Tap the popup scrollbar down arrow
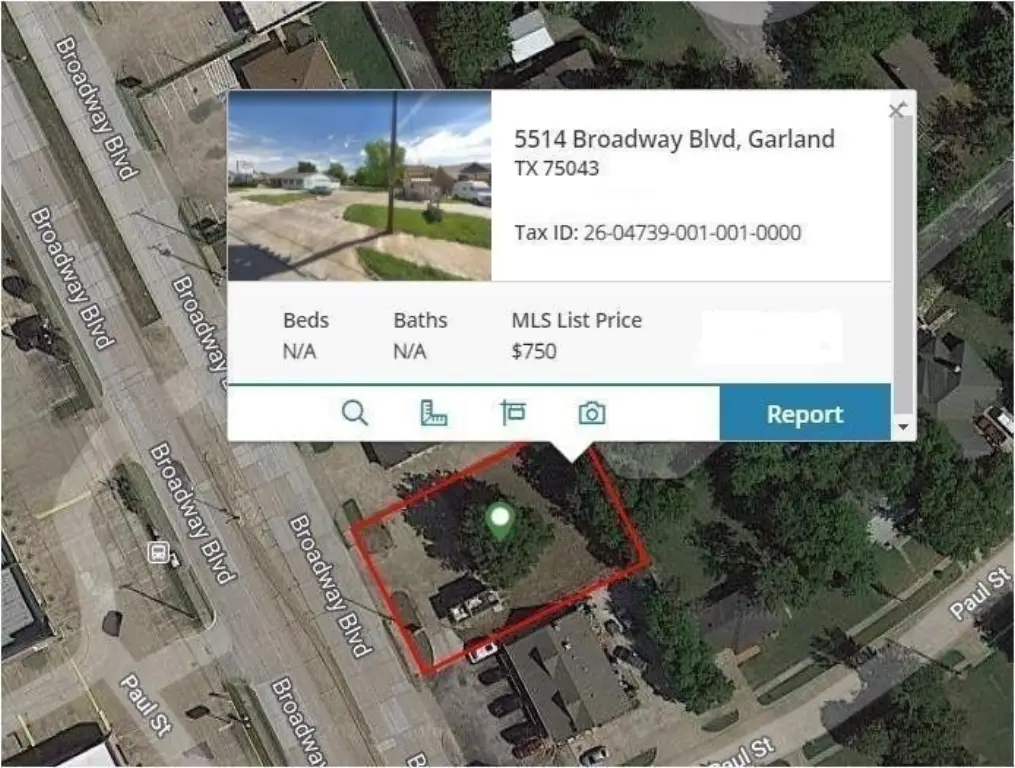Image resolution: width=1015 pixels, height=768 pixels. click(x=903, y=426)
